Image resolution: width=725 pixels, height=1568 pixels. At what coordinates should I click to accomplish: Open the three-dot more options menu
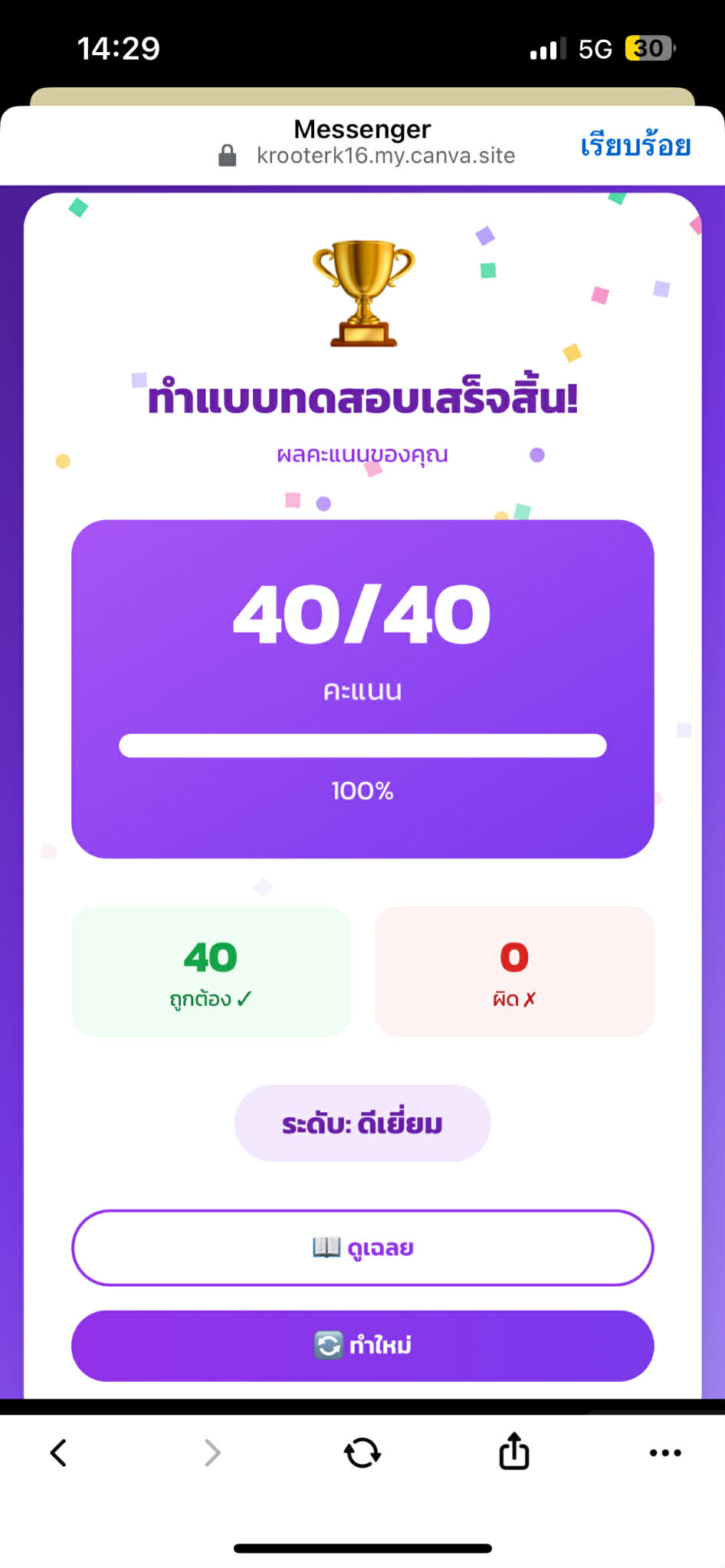[x=664, y=1452]
